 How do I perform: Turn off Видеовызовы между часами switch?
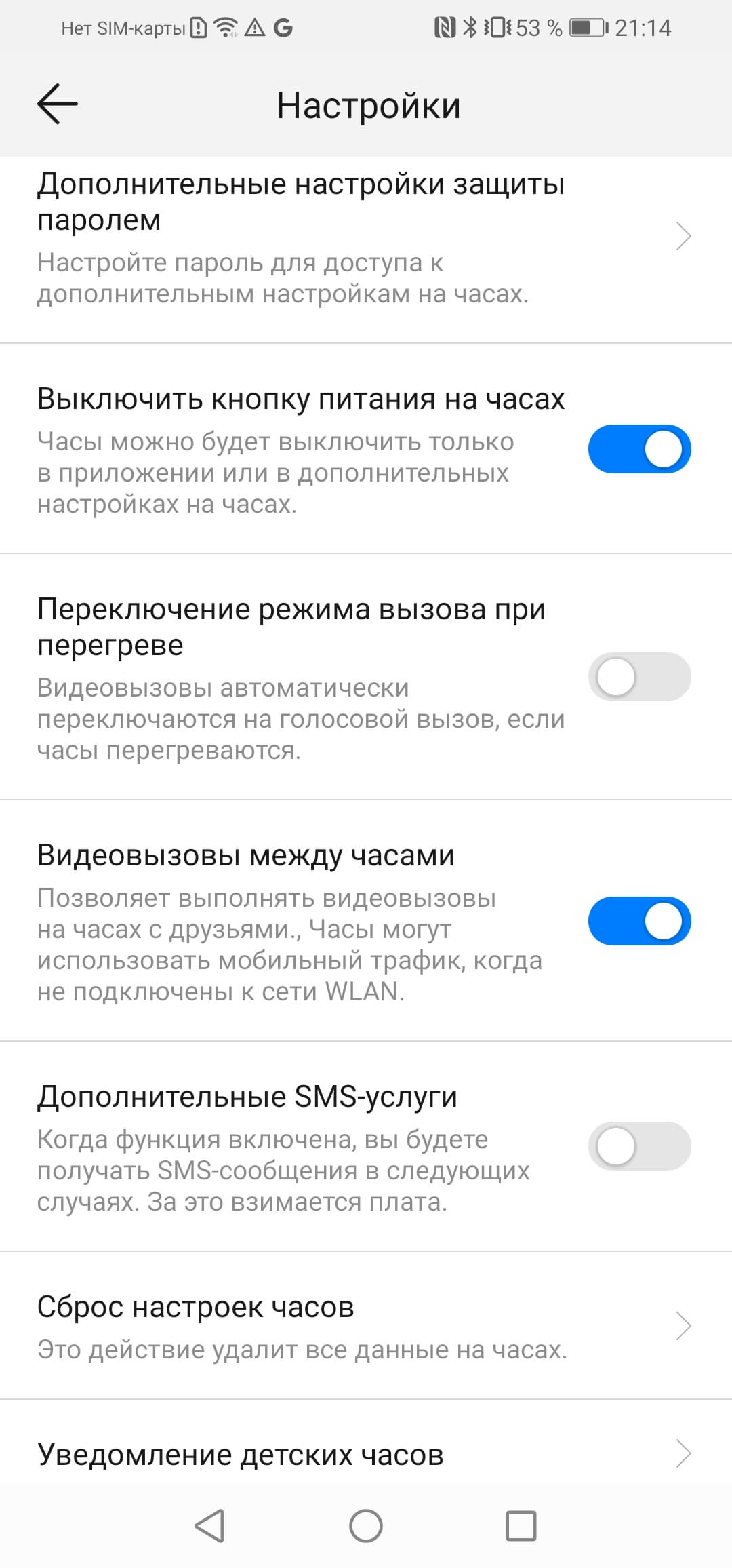638,921
